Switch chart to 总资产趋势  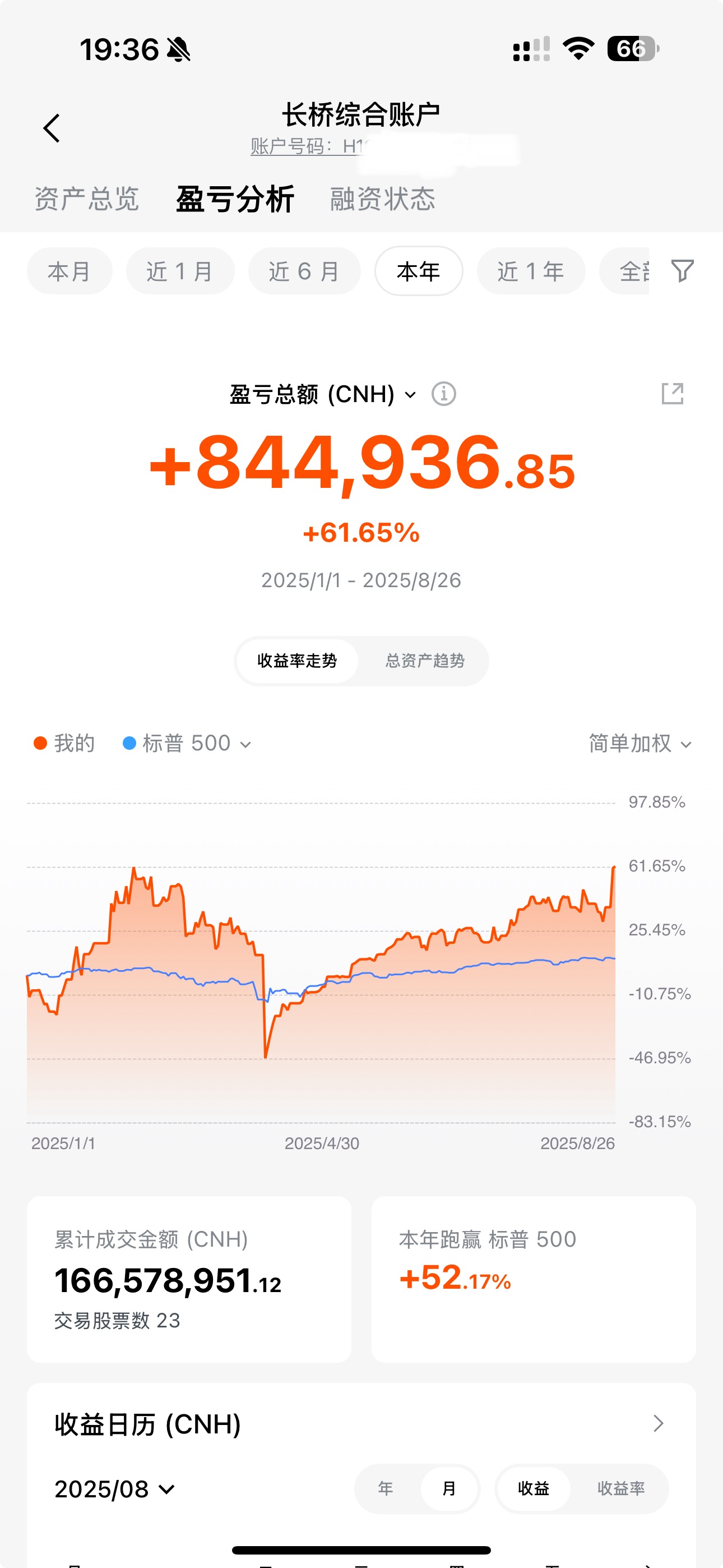click(x=424, y=661)
